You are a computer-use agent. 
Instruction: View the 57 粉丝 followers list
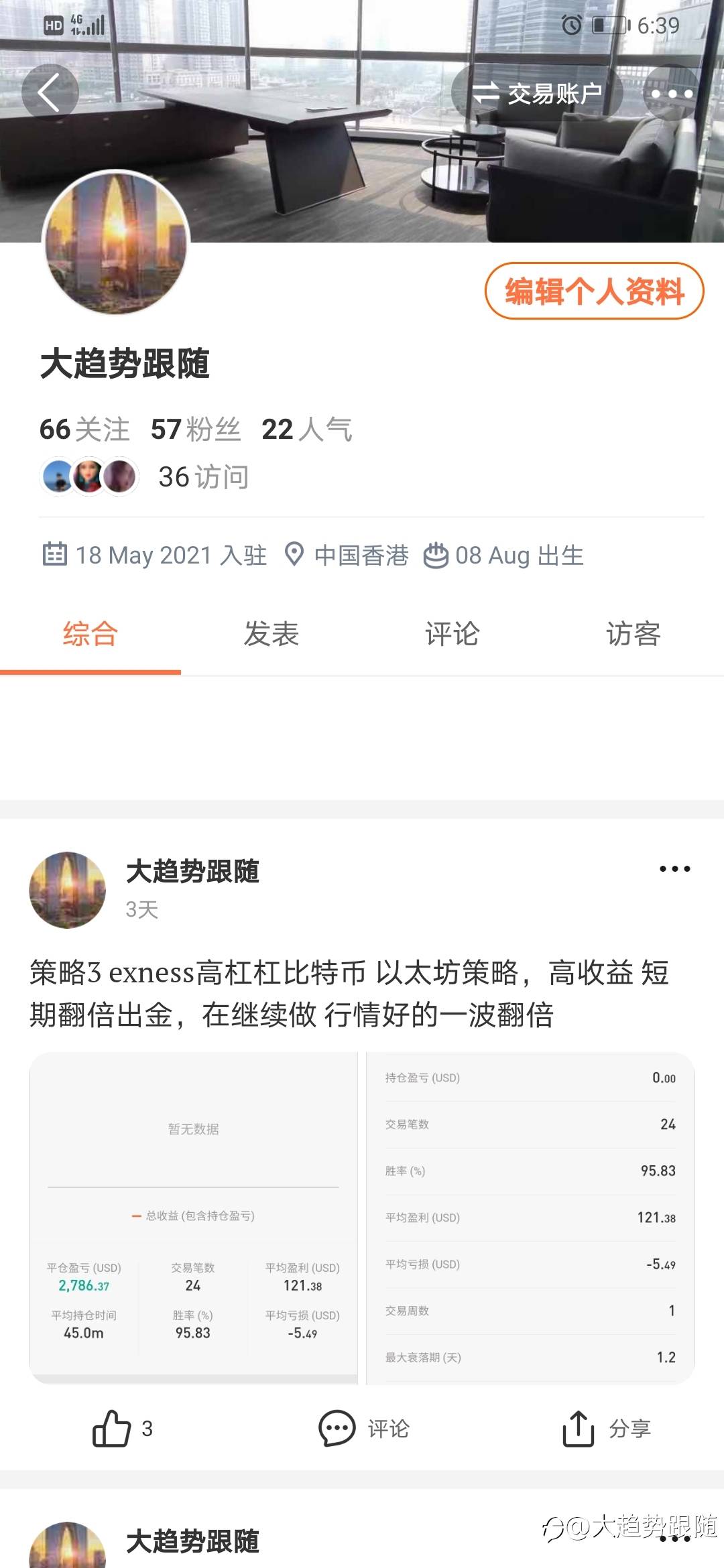pos(195,429)
